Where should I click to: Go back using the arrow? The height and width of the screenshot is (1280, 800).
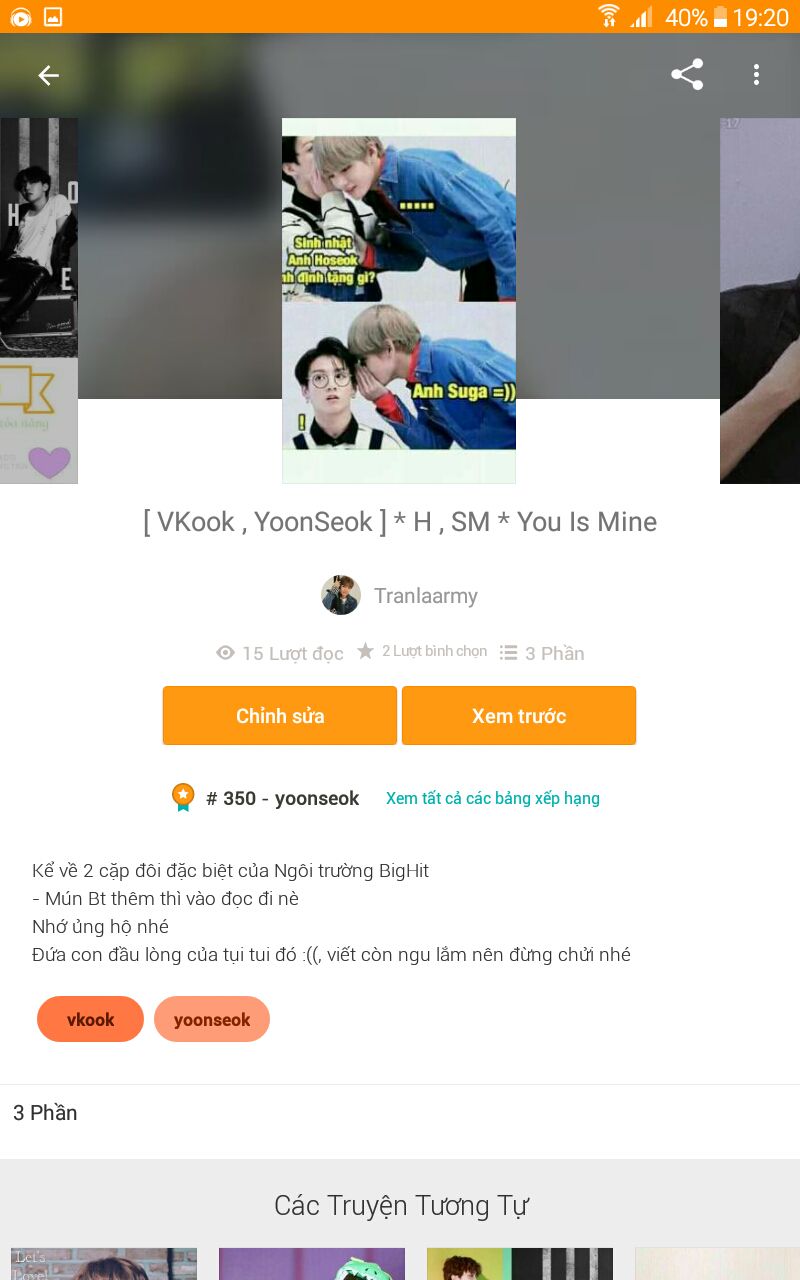[48, 75]
